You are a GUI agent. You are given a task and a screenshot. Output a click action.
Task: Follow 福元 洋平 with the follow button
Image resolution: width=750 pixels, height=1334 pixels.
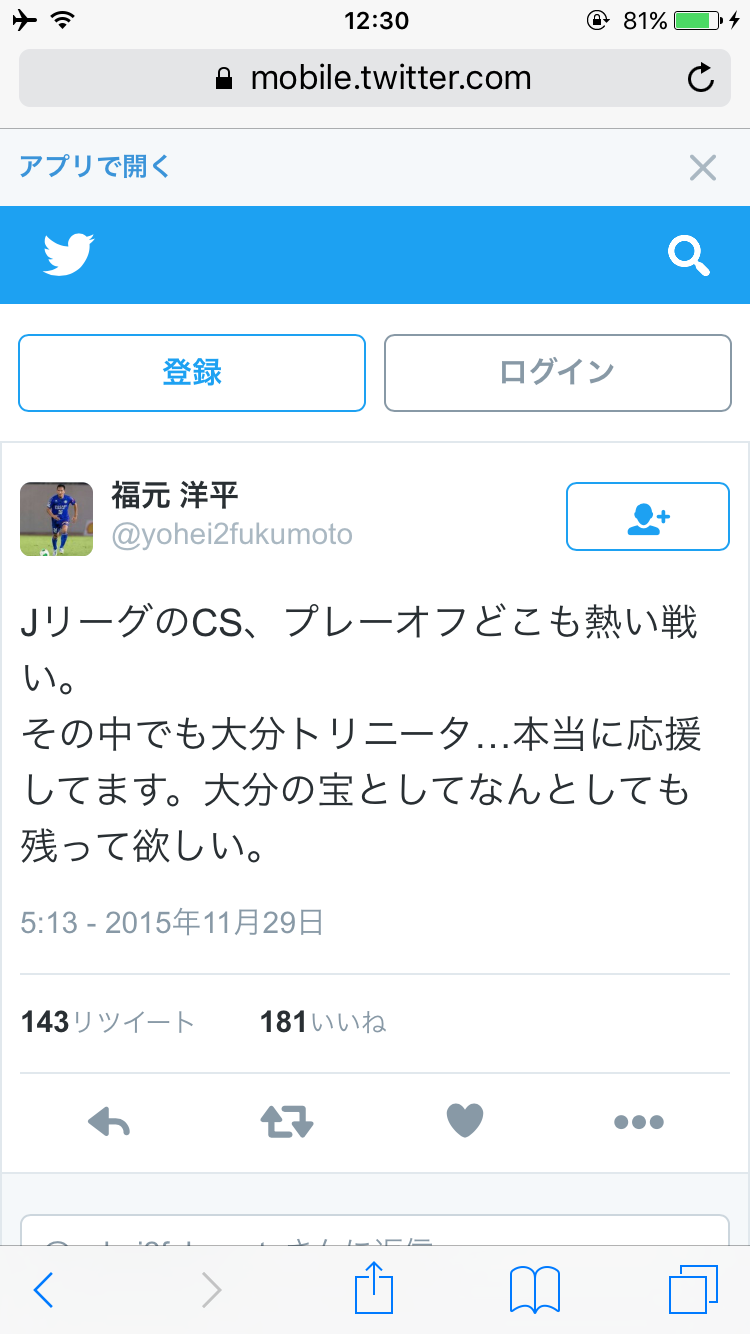[x=648, y=516]
